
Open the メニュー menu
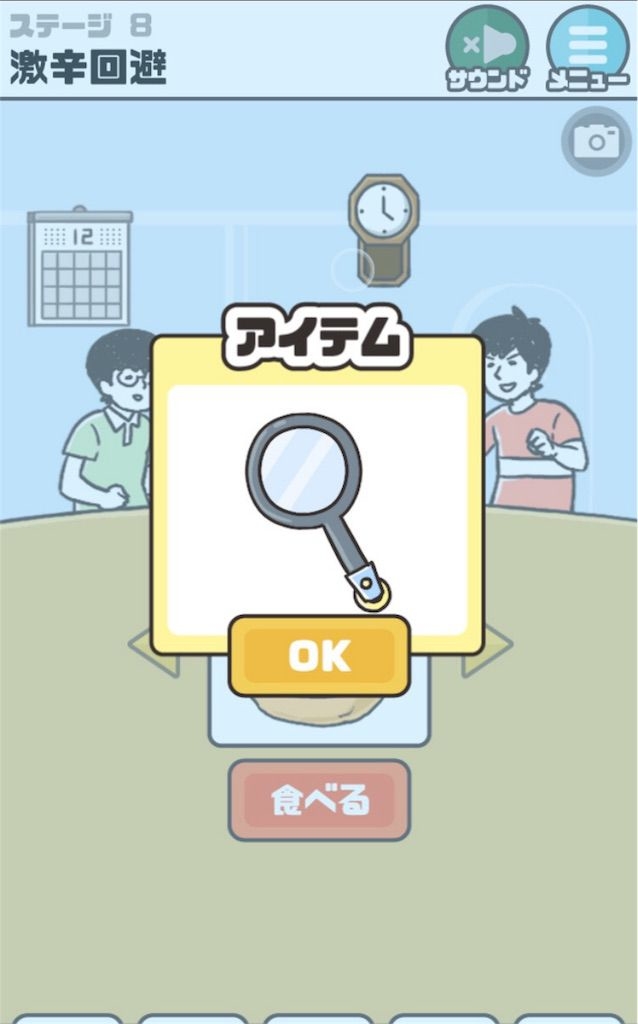pos(588,48)
